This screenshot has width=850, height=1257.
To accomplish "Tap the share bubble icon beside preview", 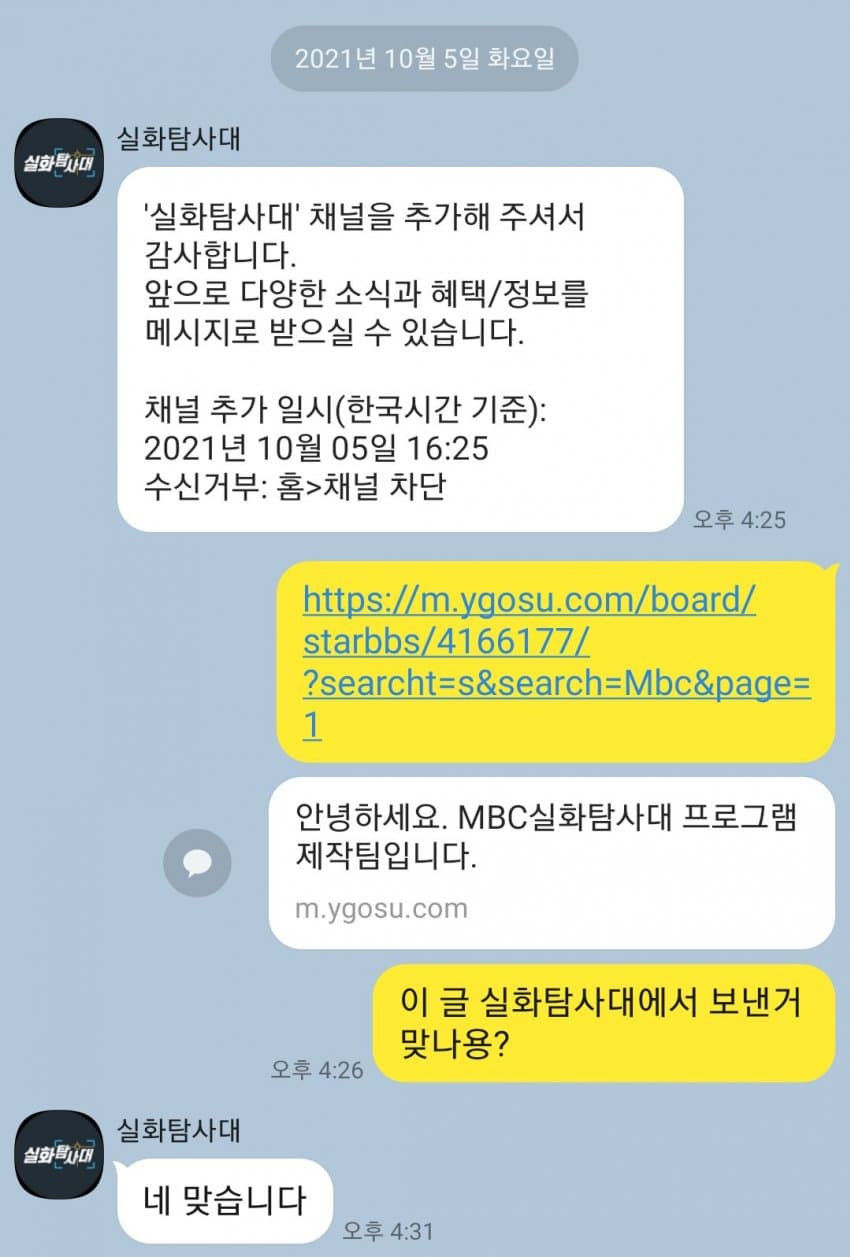I will coord(197,863).
